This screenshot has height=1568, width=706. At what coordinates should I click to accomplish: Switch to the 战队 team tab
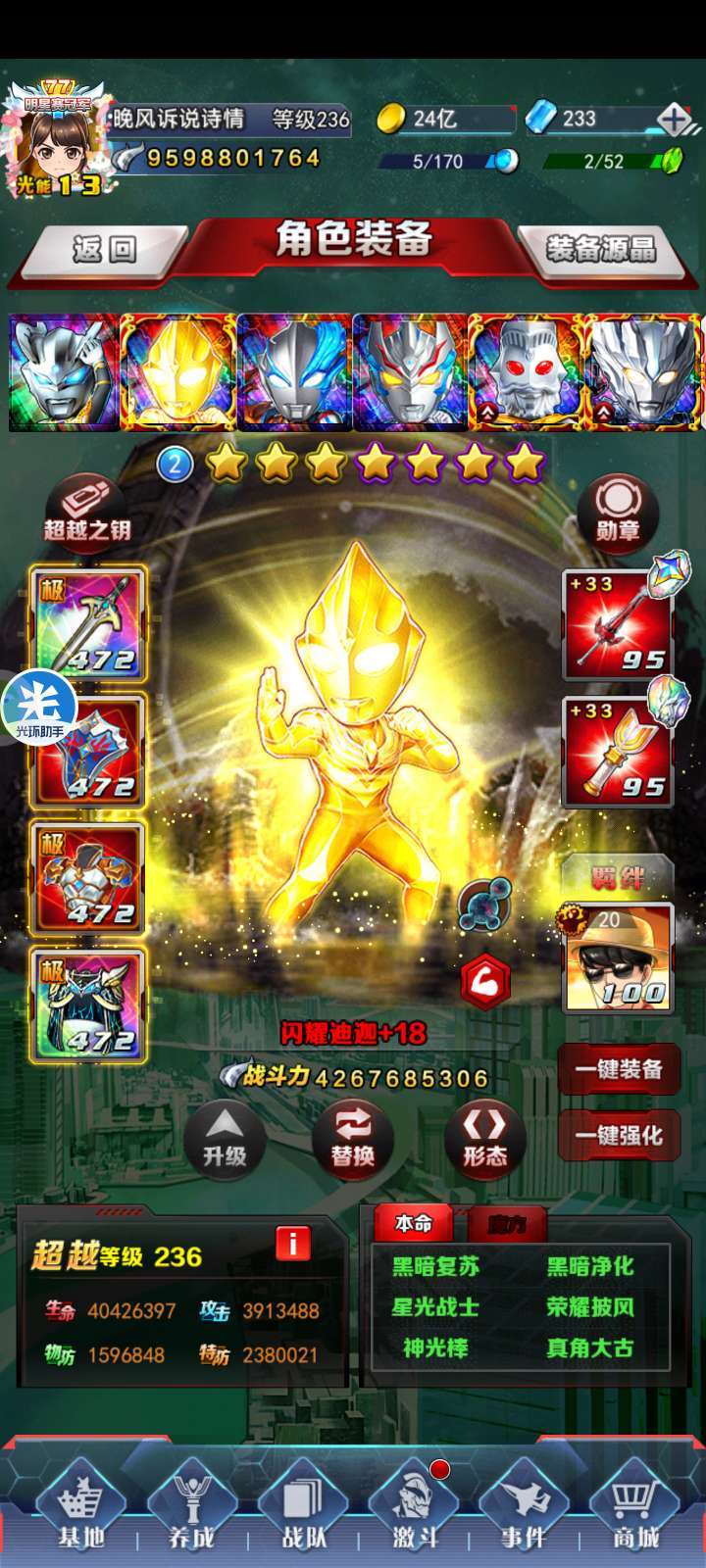(303, 1509)
